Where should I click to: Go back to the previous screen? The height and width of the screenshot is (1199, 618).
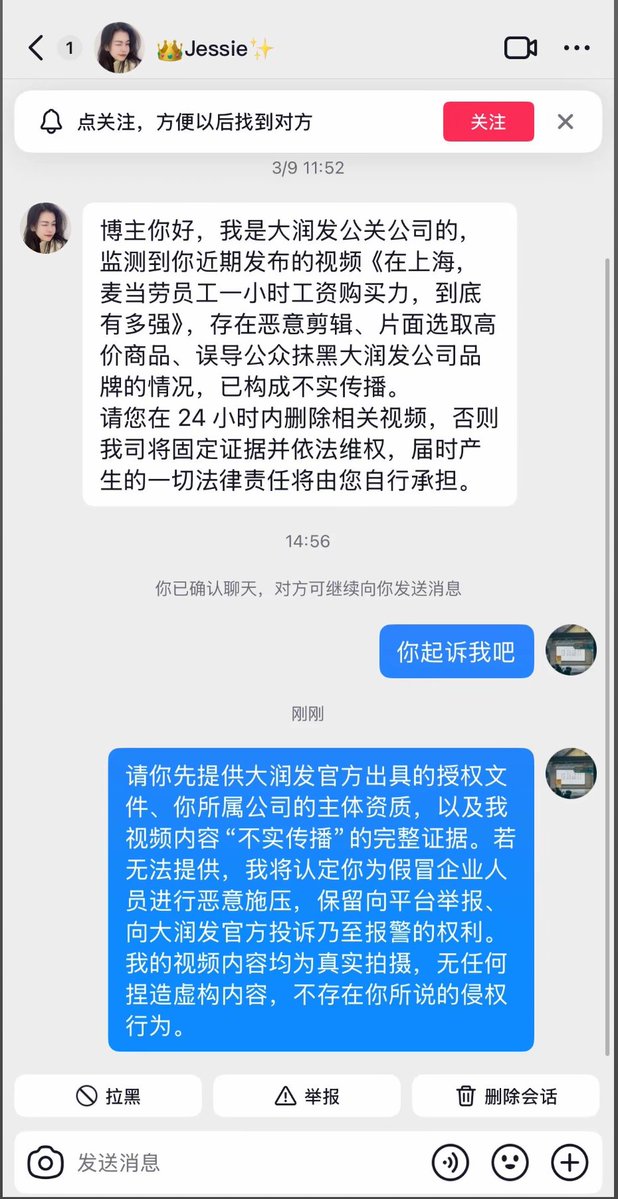point(36,48)
